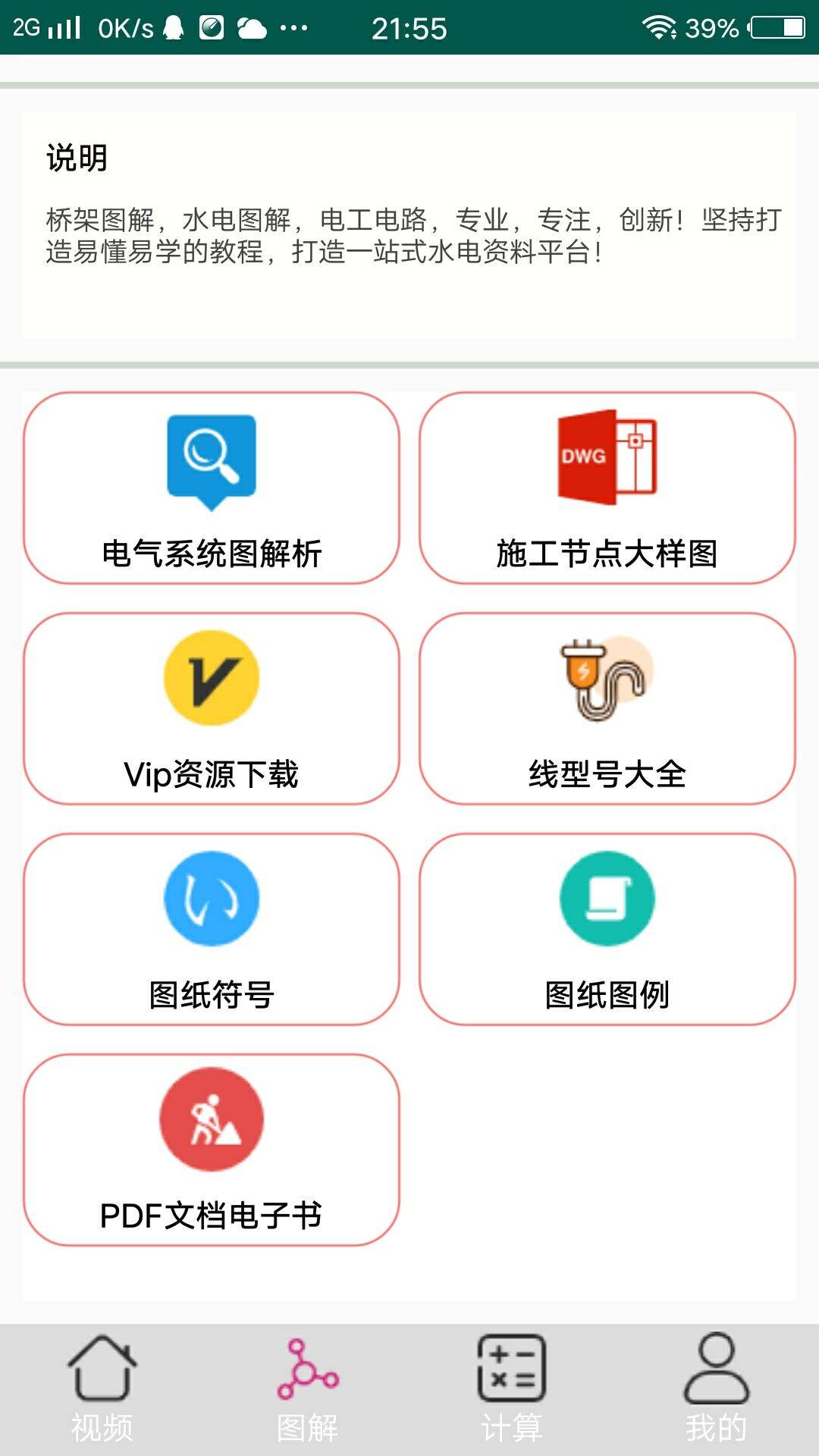Select the 图解 tab
Screen dimensions: 819x1456
pyautogui.click(x=307, y=1389)
